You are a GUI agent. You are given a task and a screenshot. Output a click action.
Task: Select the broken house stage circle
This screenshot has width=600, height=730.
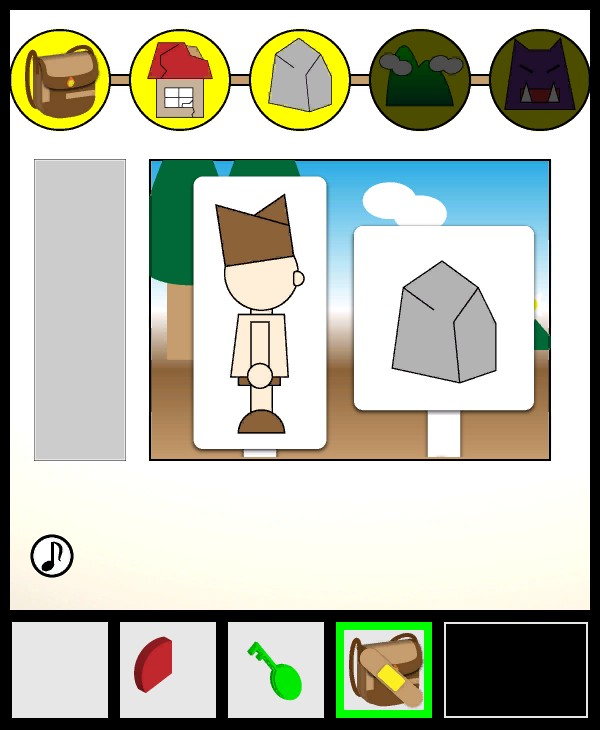click(180, 80)
